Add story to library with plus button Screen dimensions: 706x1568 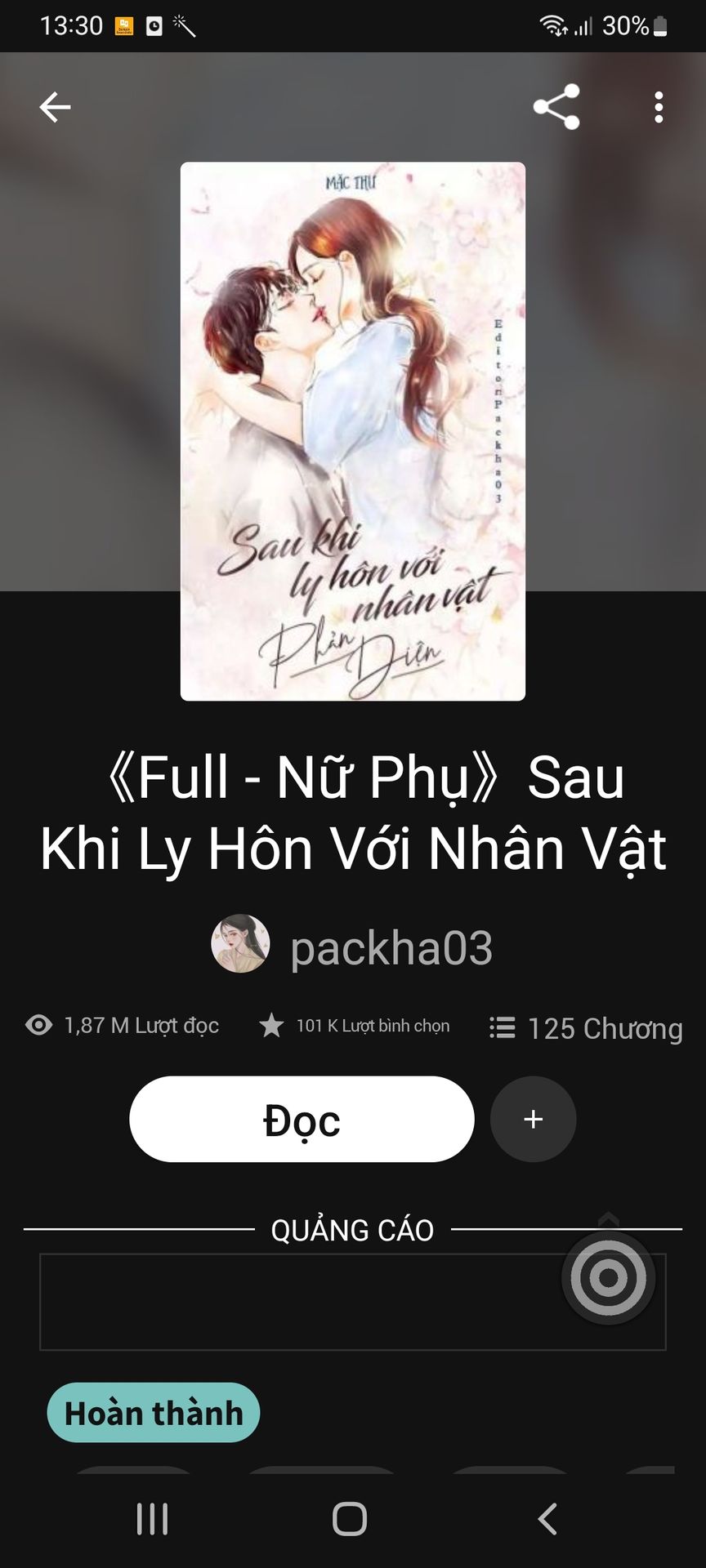(x=533, y=1120)
